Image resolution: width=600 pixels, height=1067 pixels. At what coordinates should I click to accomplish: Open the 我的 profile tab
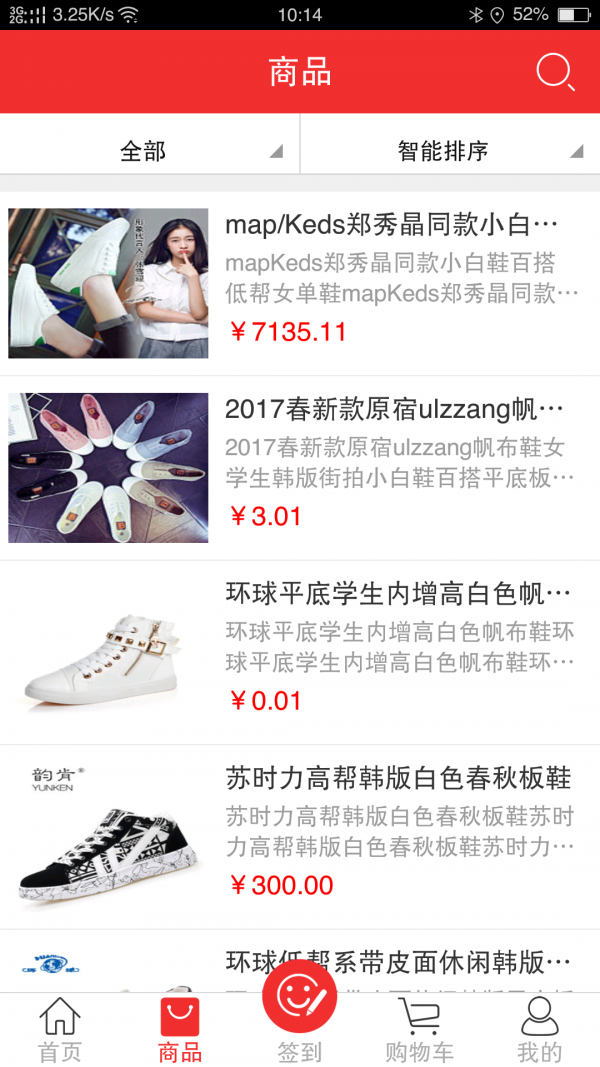[x=539, y=1030]
